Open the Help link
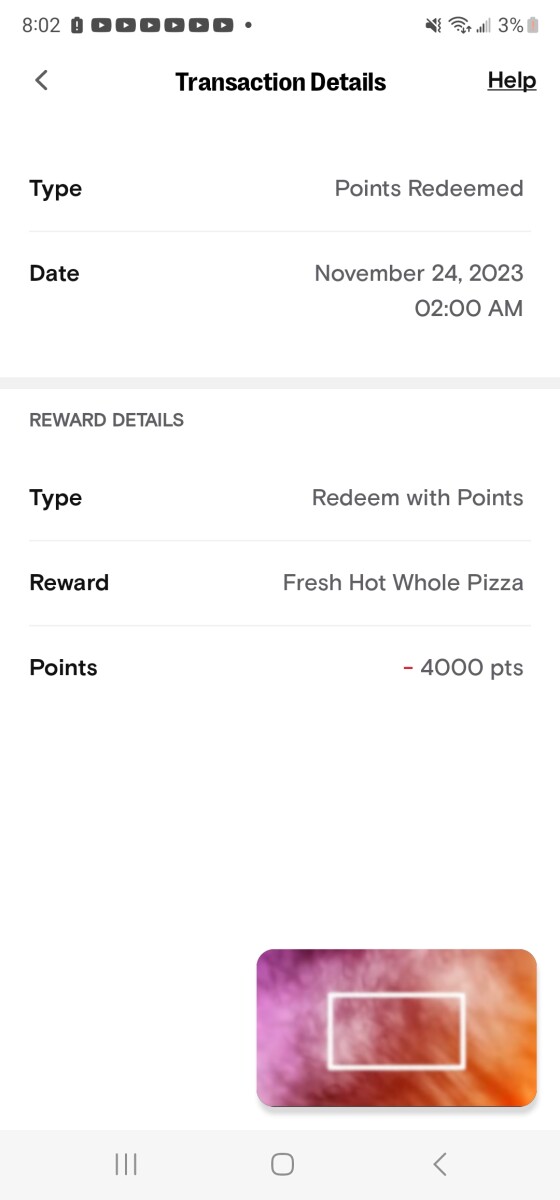560x1200 pixels. pos(512,81)
